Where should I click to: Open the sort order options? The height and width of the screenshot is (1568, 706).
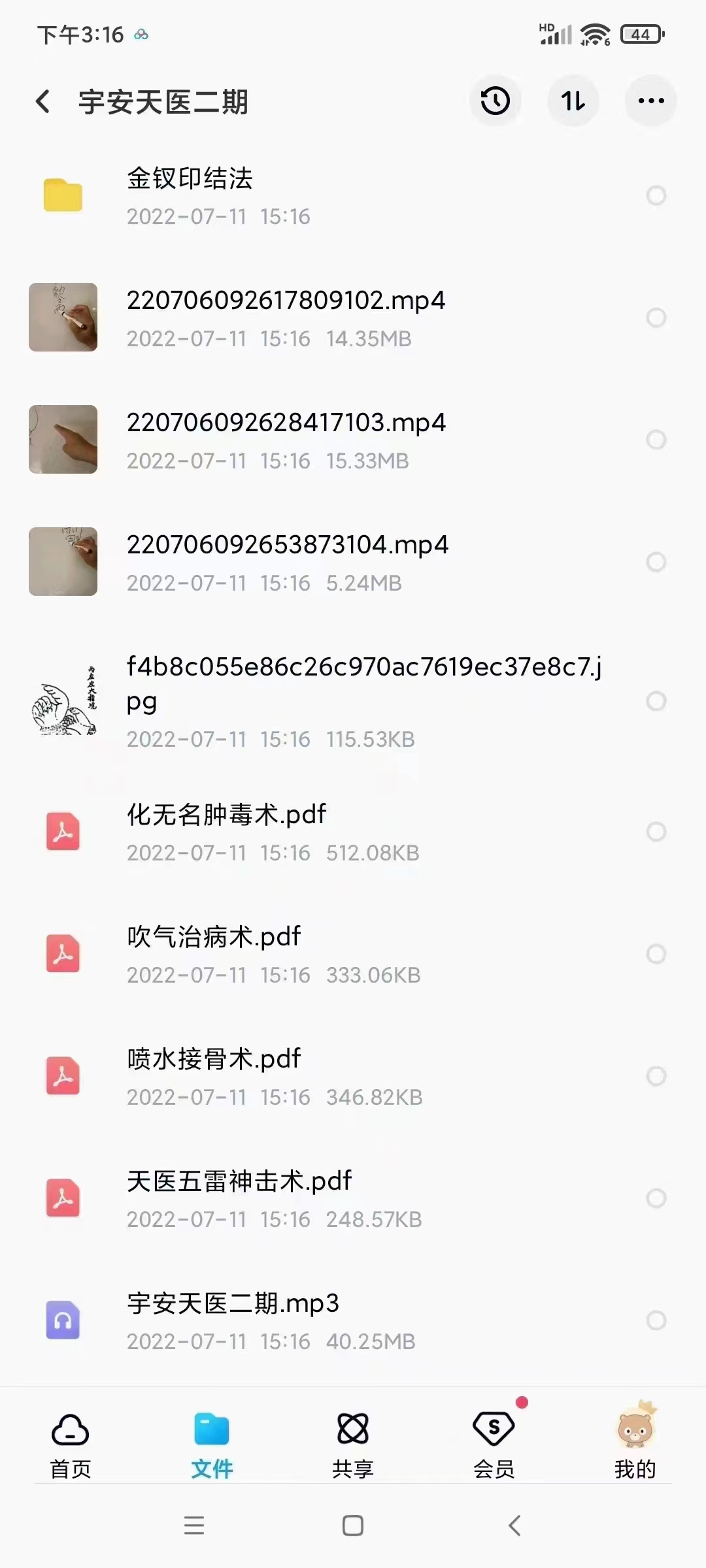(572, 101)
